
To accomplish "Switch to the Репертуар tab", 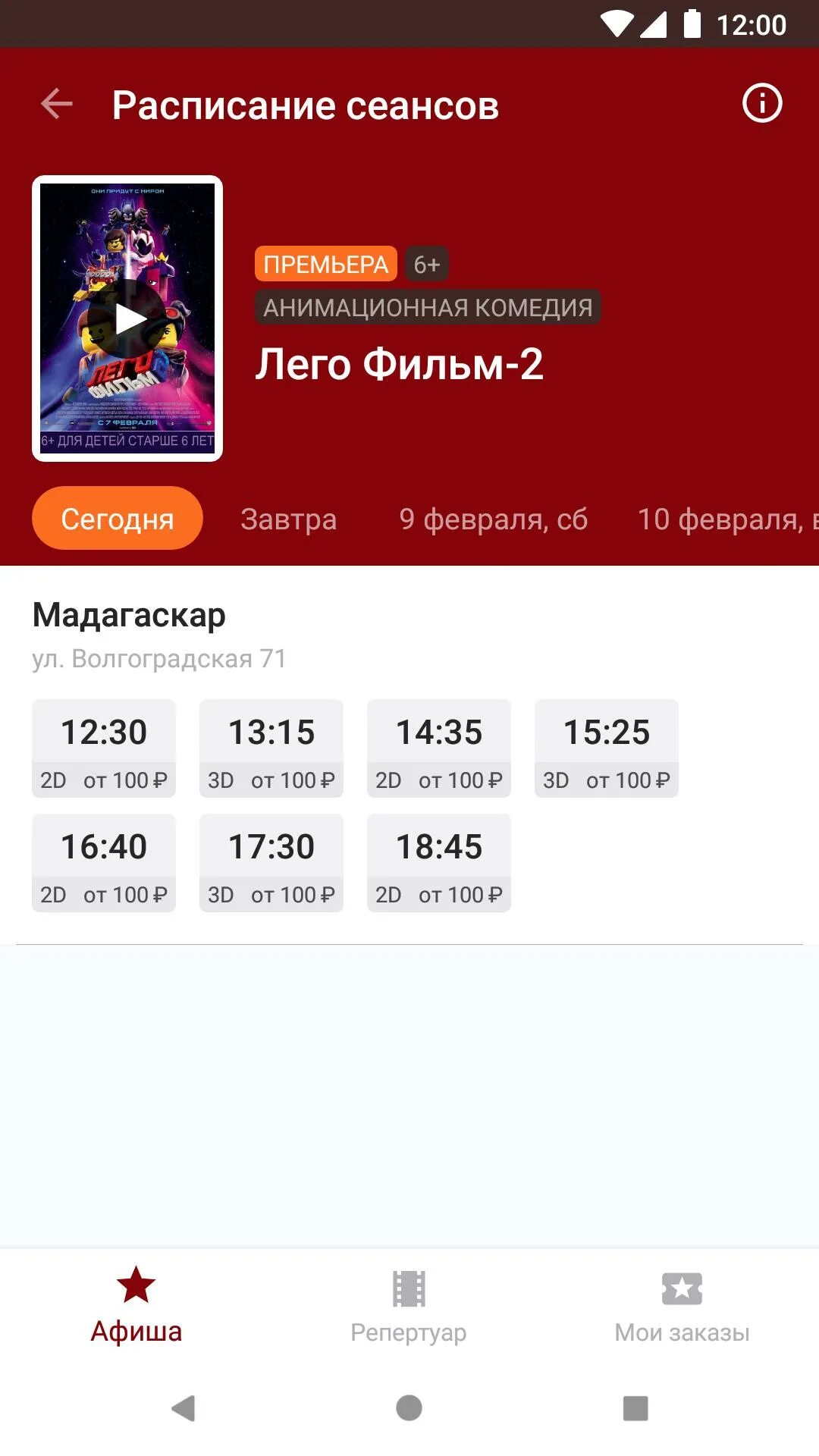I will tap(409, 1306).
